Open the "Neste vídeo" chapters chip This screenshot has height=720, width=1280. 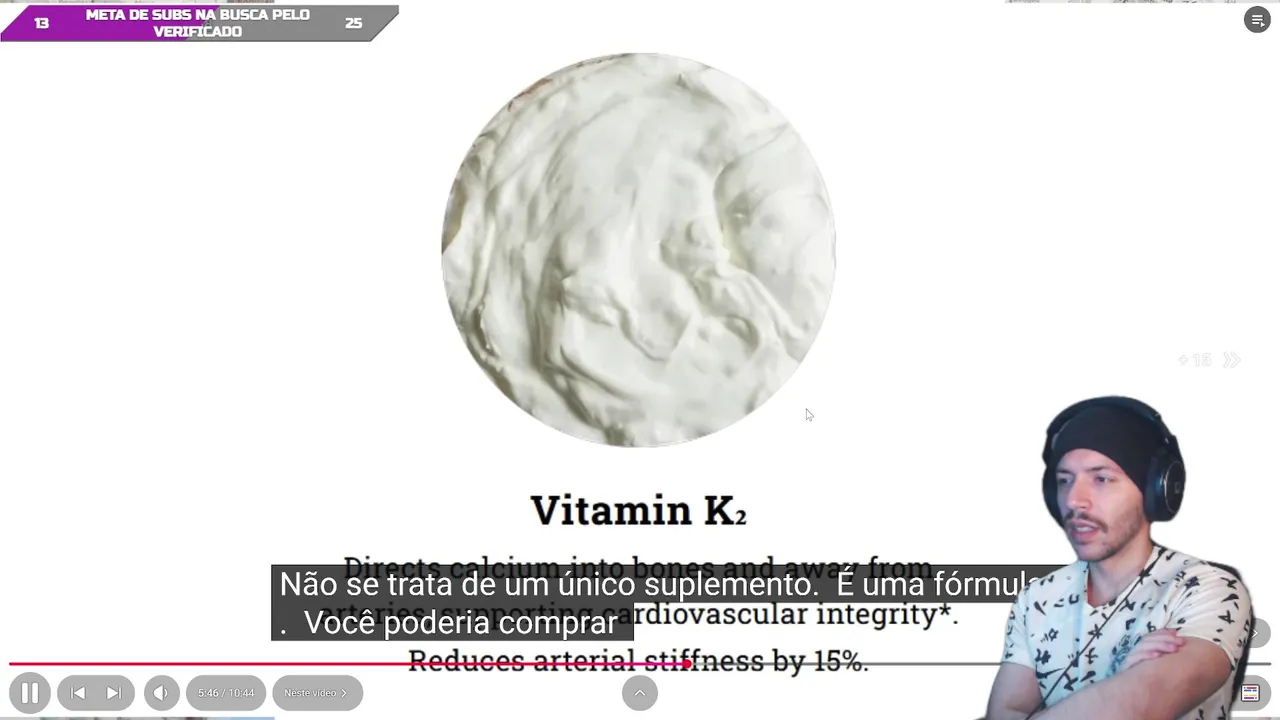coord(316,693)
